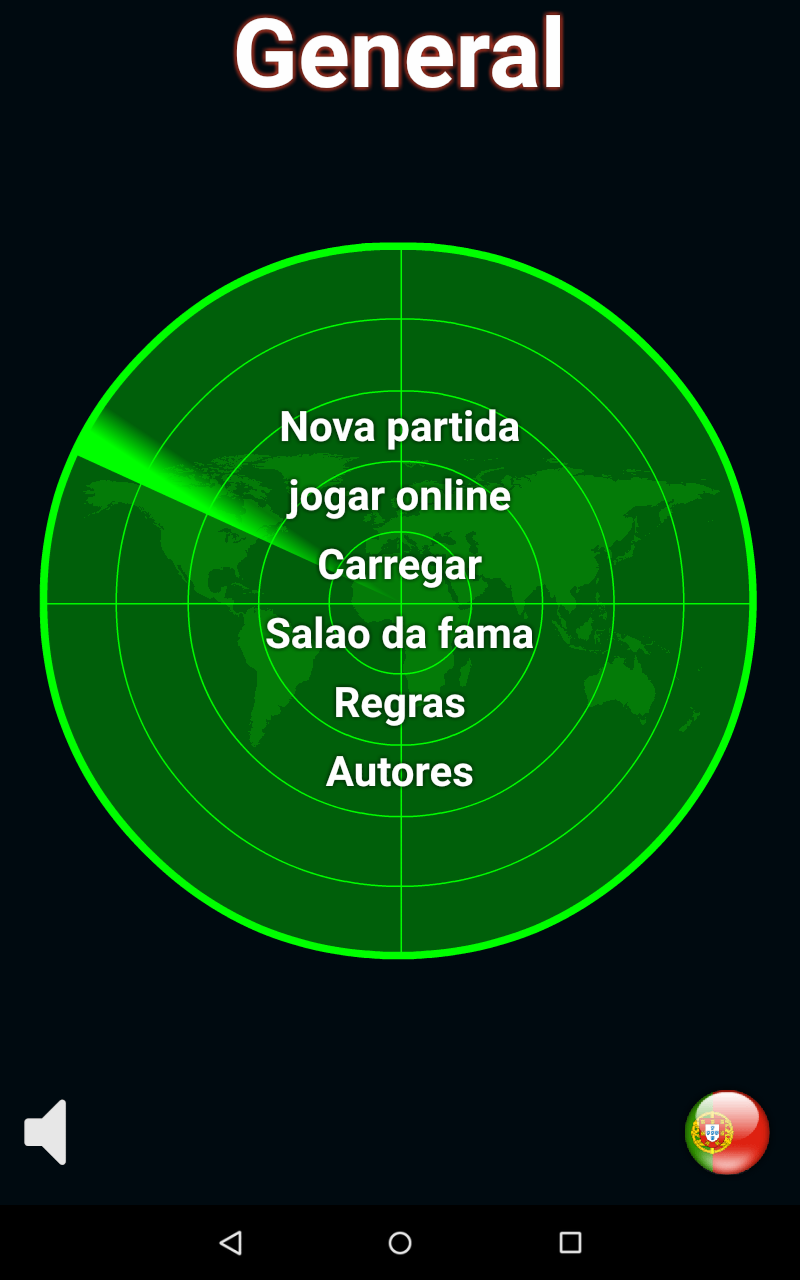
Task: Go to the home screen
Action: point(400,1242)
